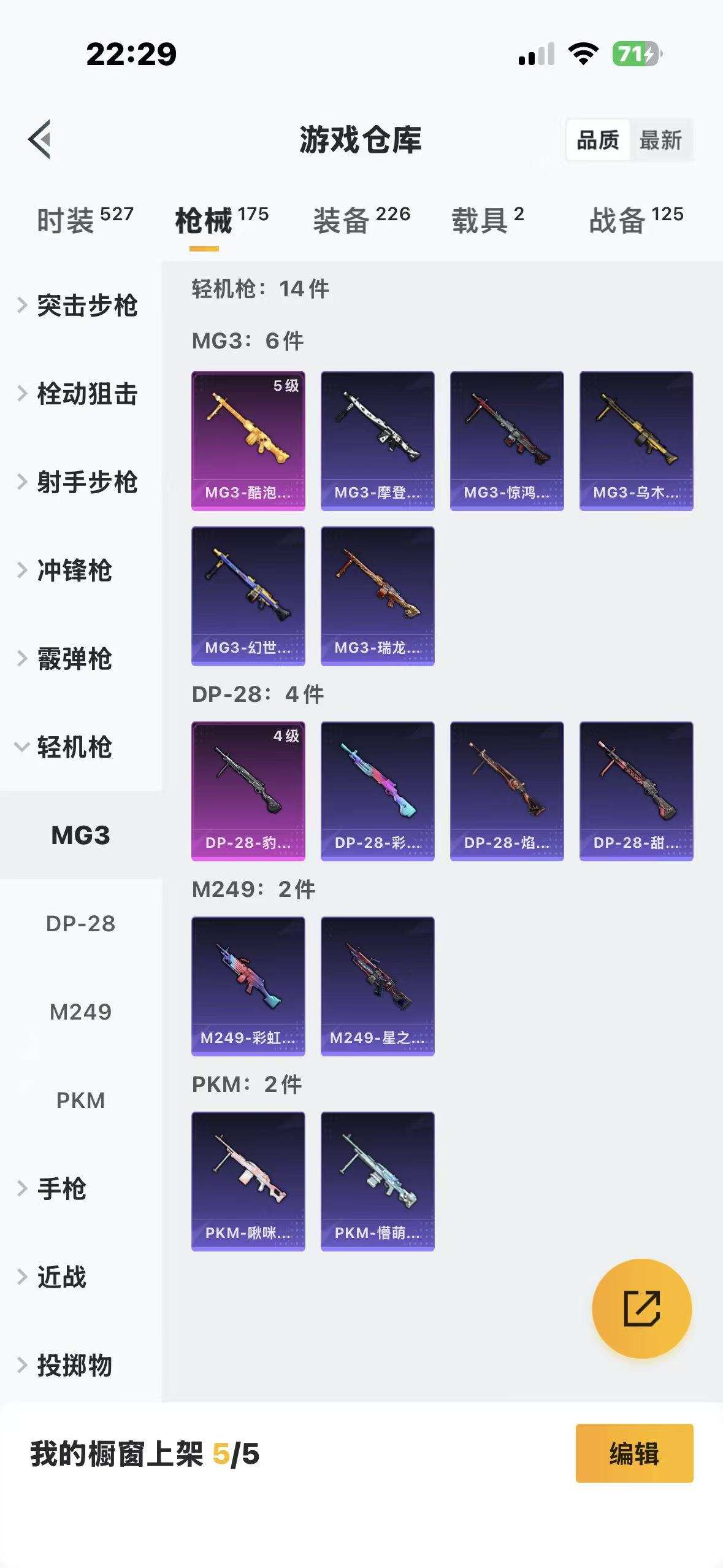Open the M249-彩虹 skin card
This screenshot has height=1568, width=723.
(248, 986)
